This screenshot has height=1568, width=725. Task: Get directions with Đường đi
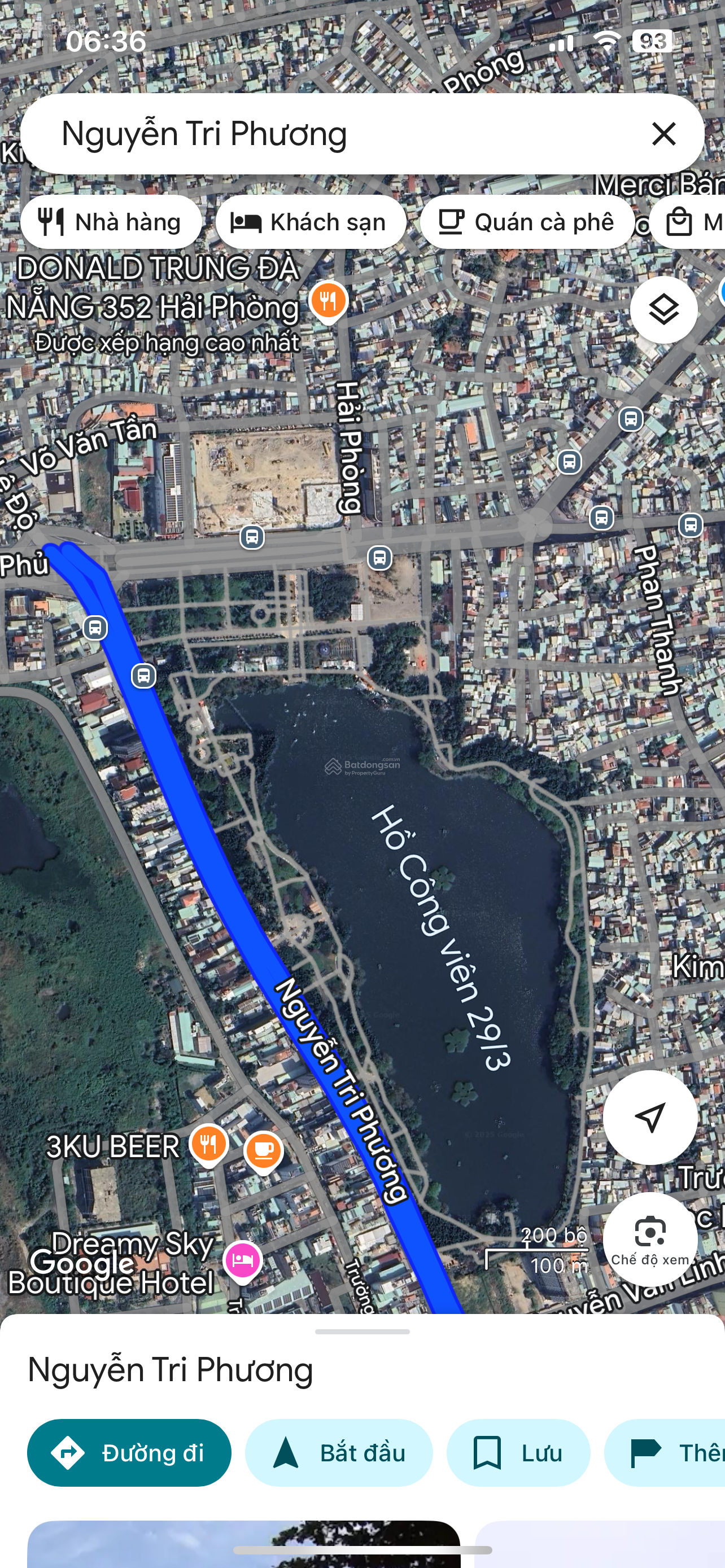point(129,1453)
